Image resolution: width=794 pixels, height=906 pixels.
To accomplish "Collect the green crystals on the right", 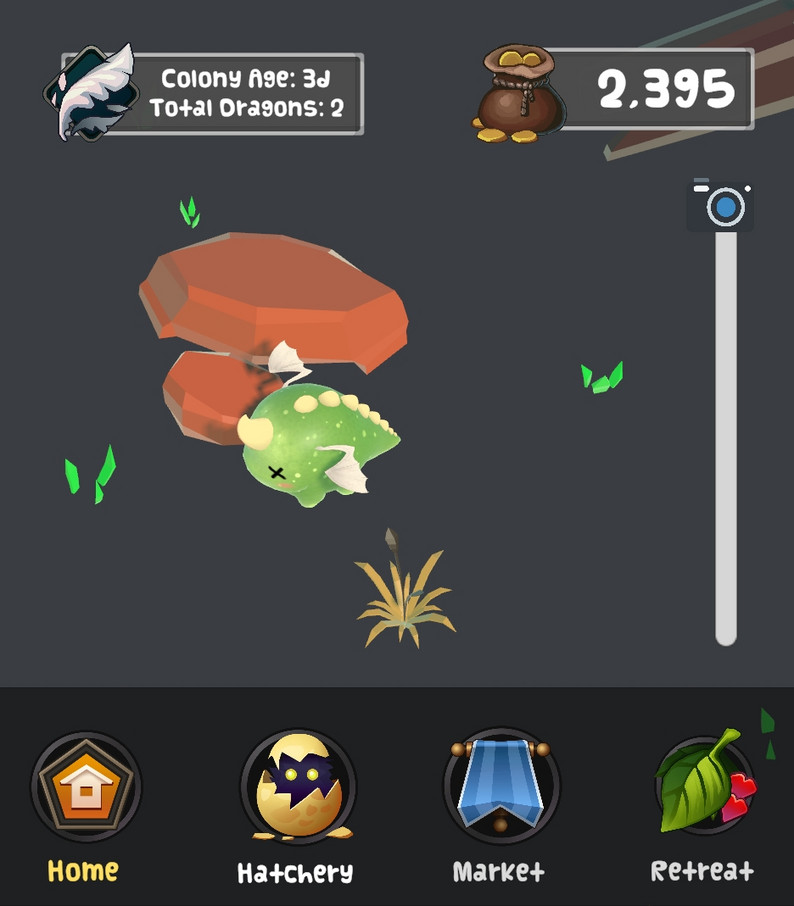I will coord(600,375).
